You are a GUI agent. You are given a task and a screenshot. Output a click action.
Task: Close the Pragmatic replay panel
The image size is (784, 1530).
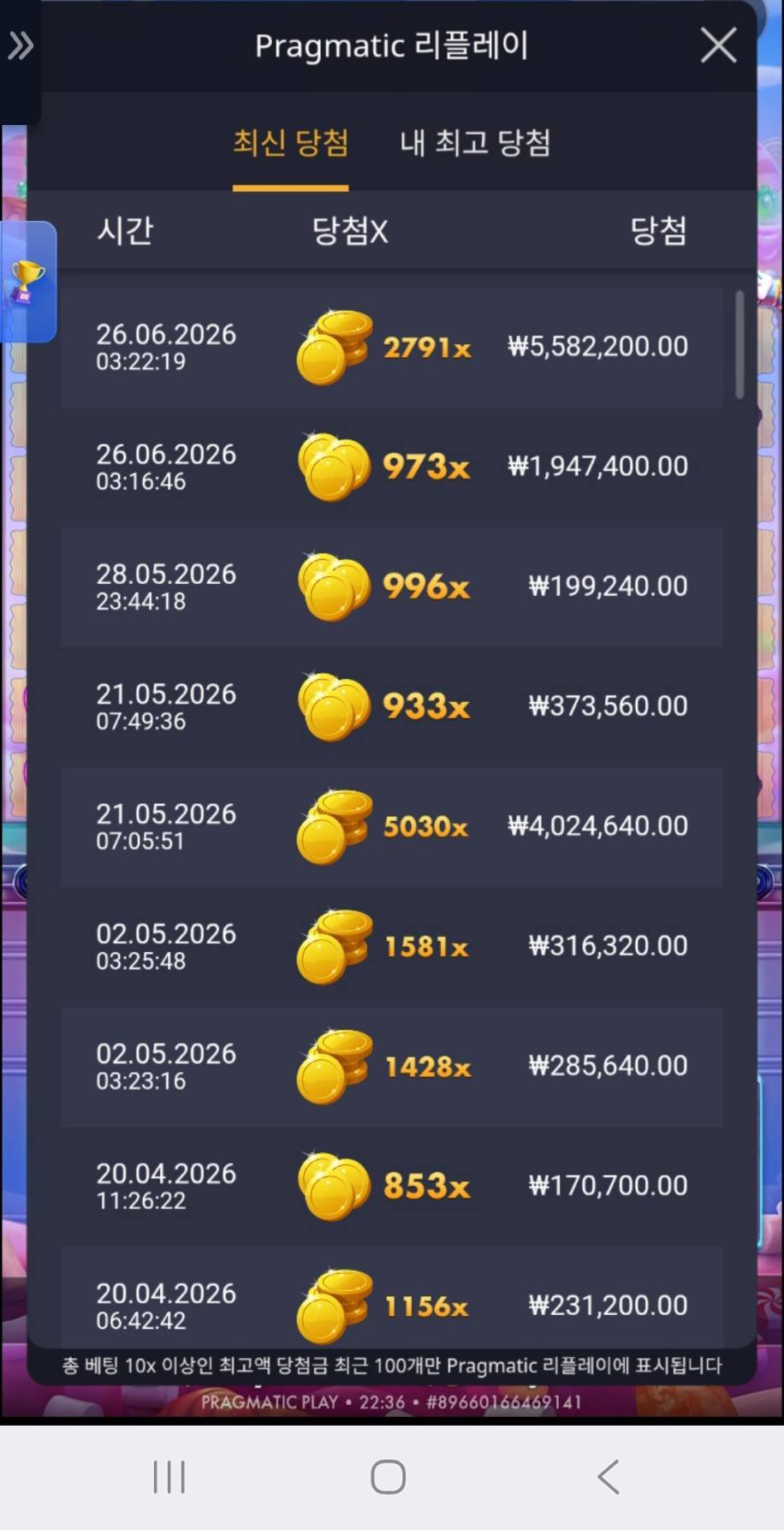pos(718,45)
